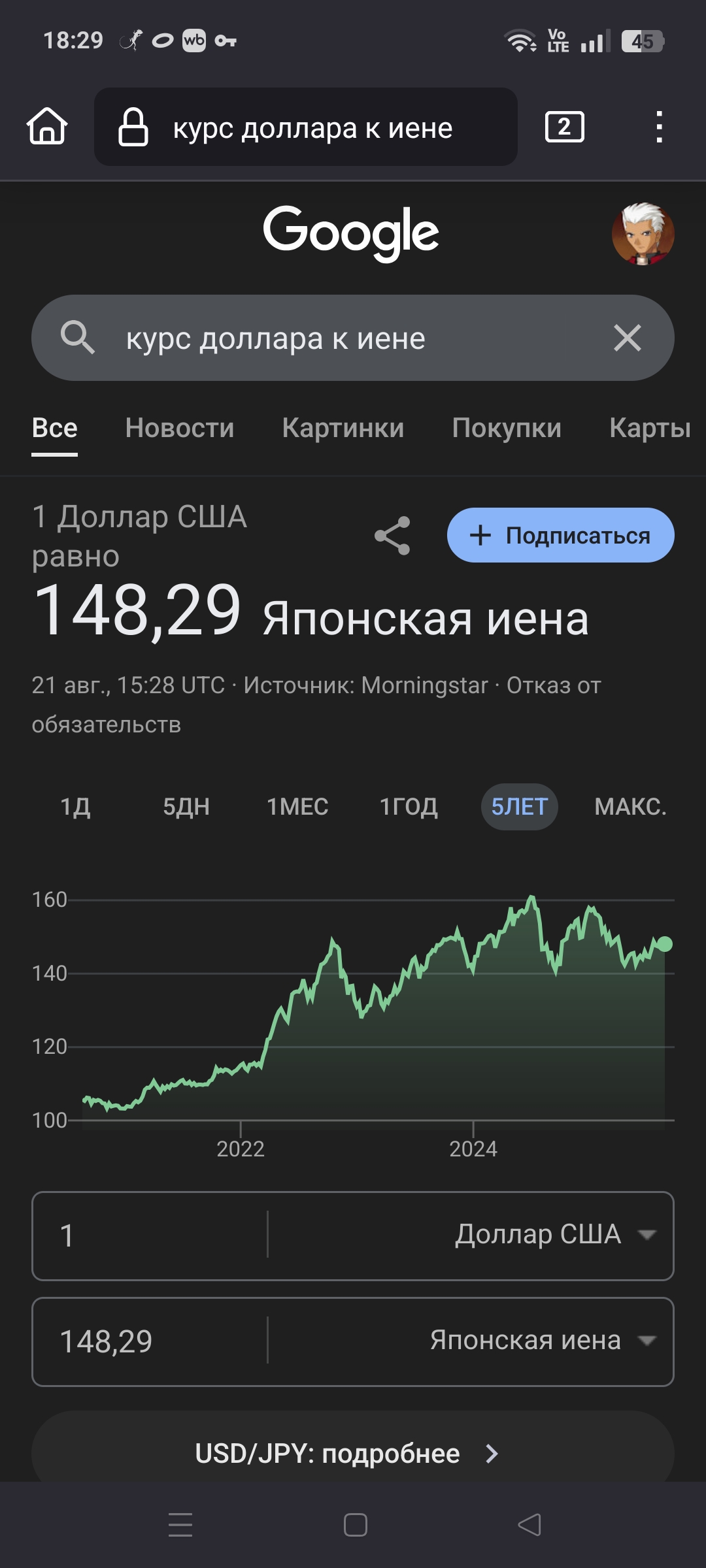Open the Японская иена currency dropdown
The image size is (706, 1568).
(x=543, y=1341)
